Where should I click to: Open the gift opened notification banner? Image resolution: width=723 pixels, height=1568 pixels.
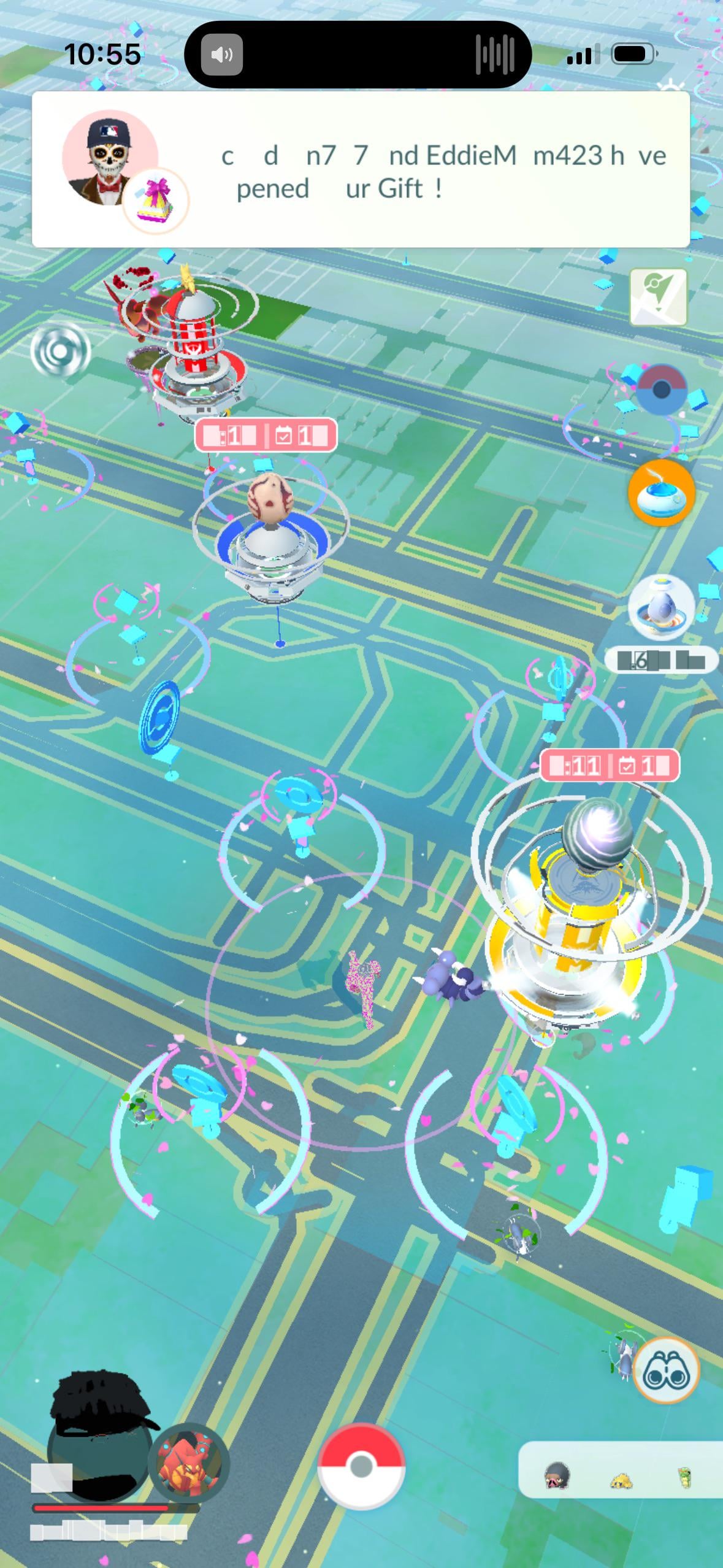coord(361,170)
